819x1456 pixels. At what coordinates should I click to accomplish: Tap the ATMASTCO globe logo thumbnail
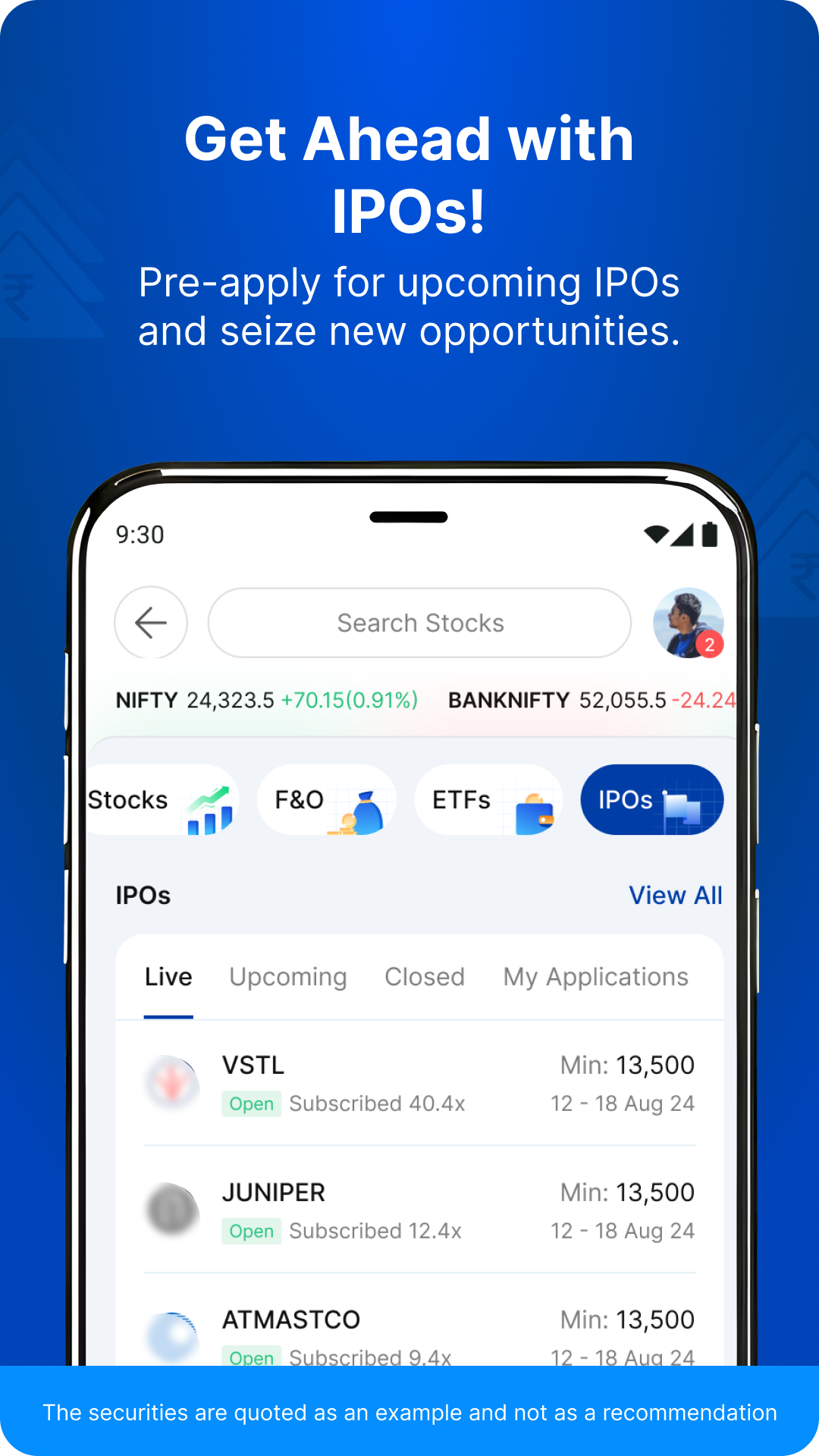click(x=172, y=1337)
